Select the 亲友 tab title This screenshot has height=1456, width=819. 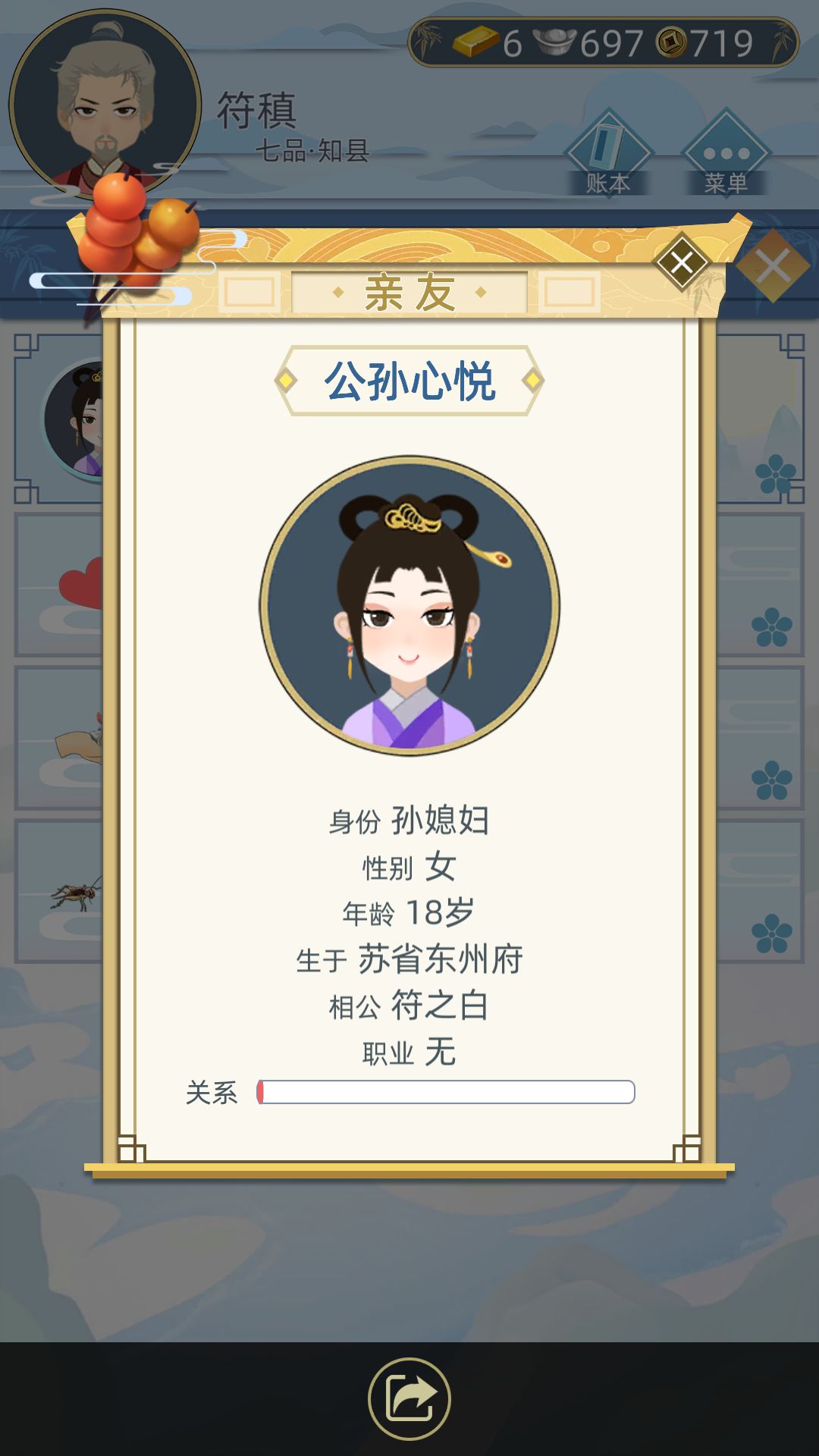pyautogui.click(x=409, y=293)
